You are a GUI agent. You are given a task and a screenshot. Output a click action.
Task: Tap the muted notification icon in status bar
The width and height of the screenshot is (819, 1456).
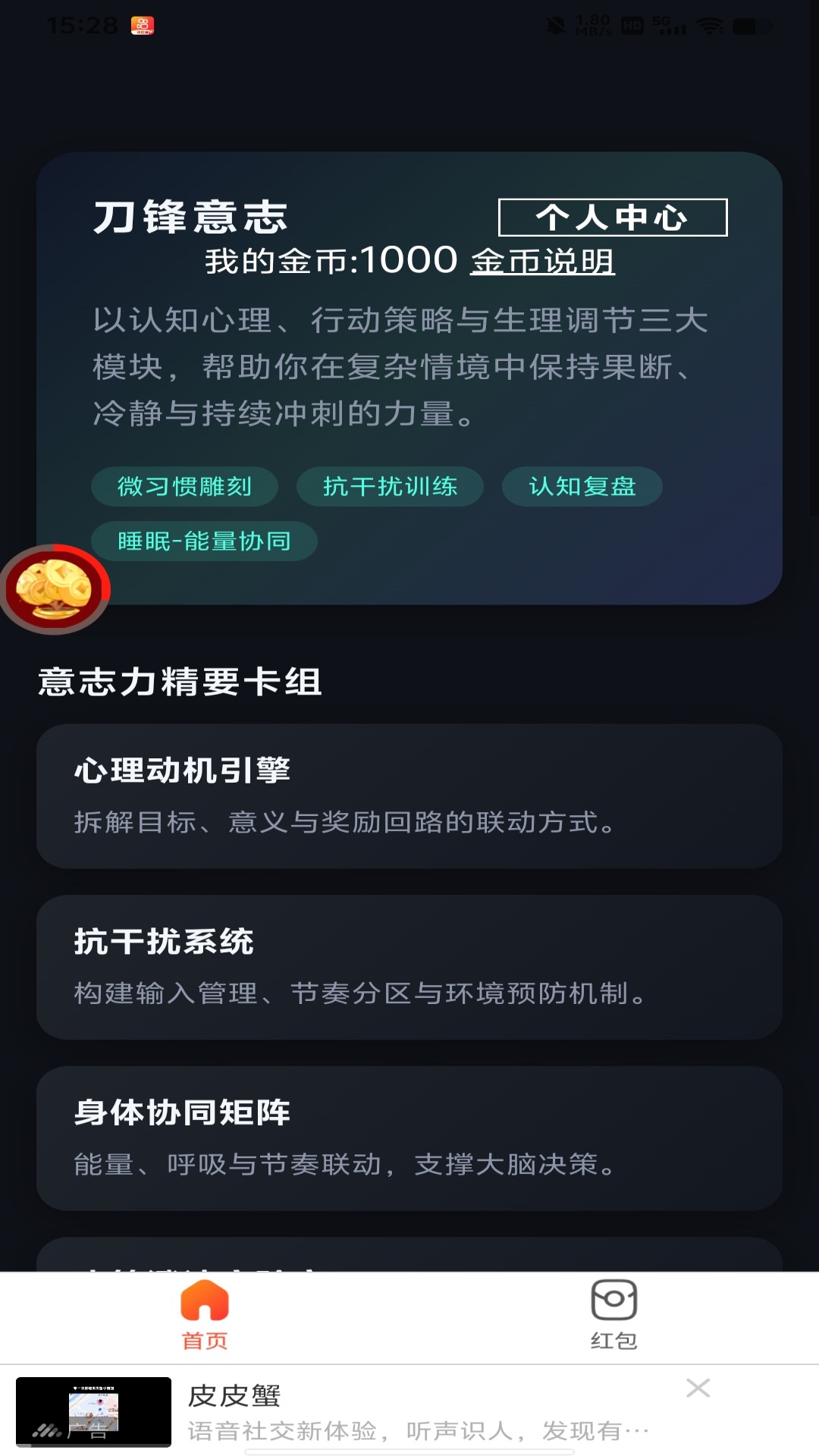tap(556, 25)
